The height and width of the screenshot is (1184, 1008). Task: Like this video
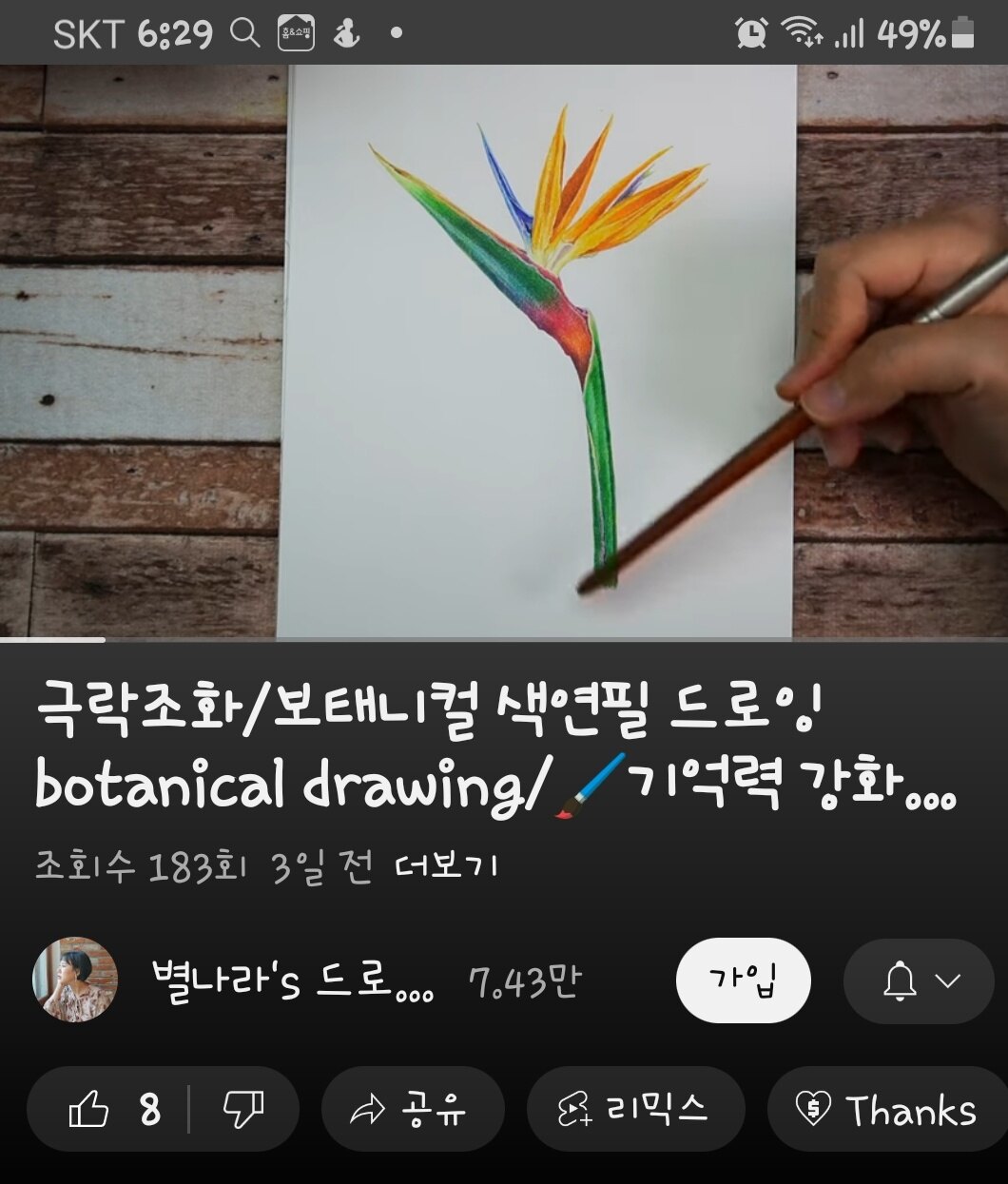tap(109, 1110)
